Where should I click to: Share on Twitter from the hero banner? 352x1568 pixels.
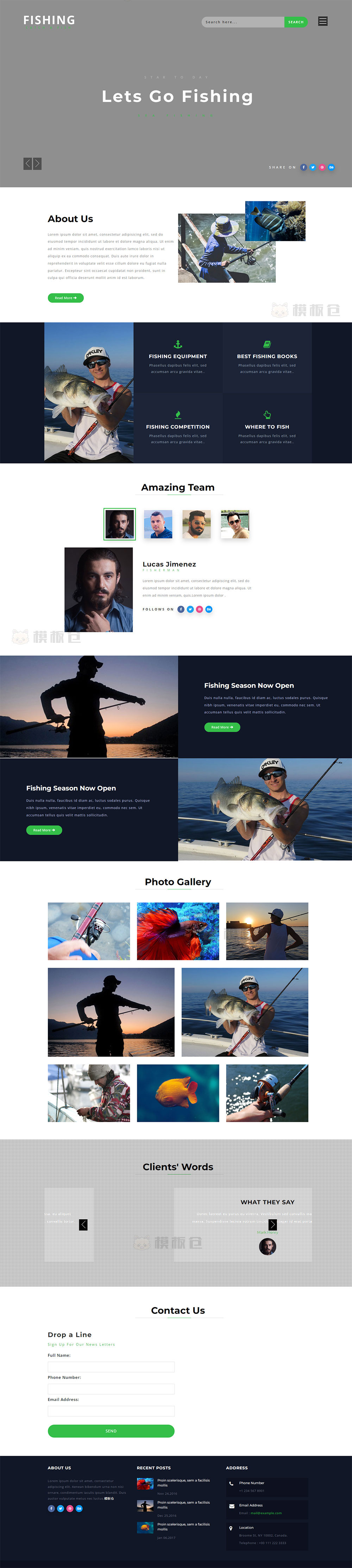coord(313,167)
